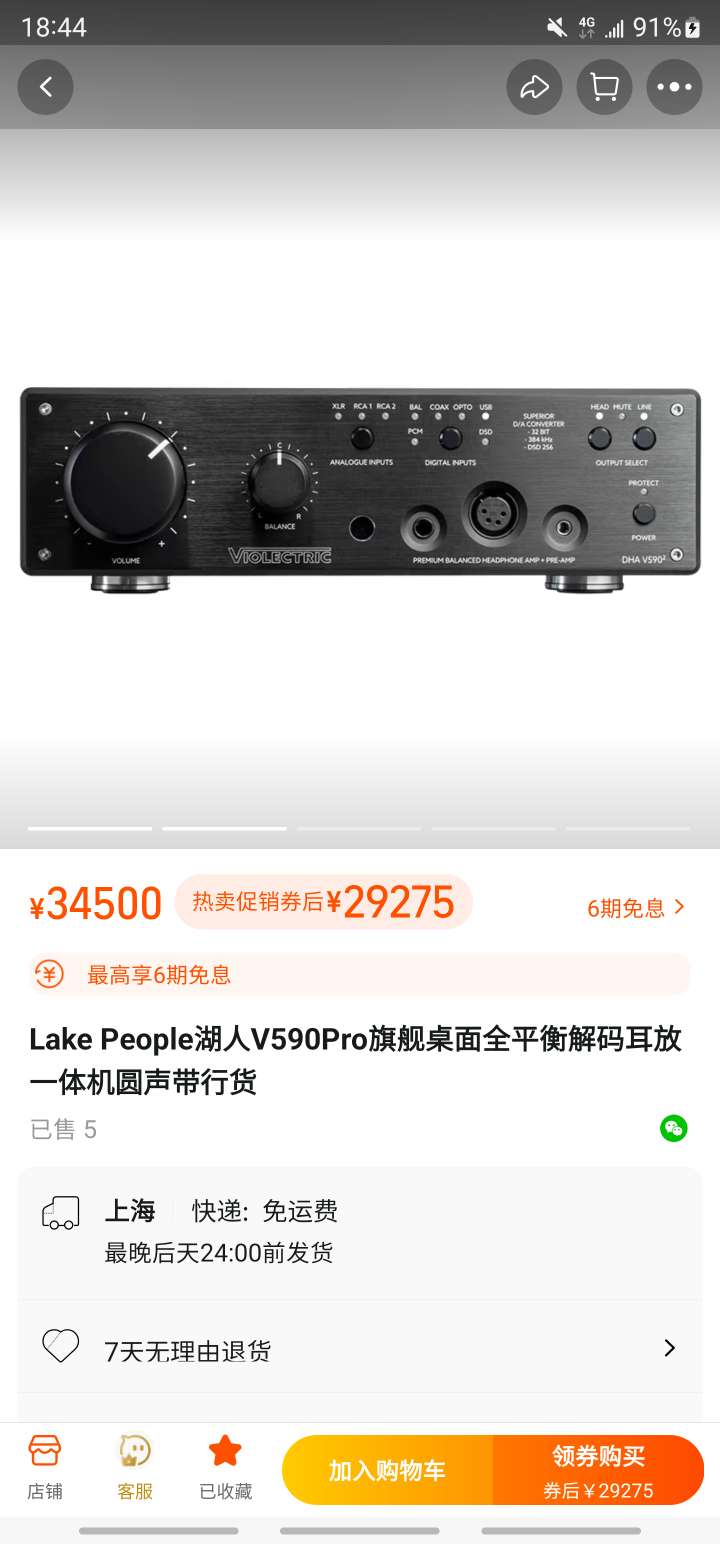The width and height of the screenshot is (720, 1544).
Task: Open the shopping cart icon
Action: pos(604,87)
